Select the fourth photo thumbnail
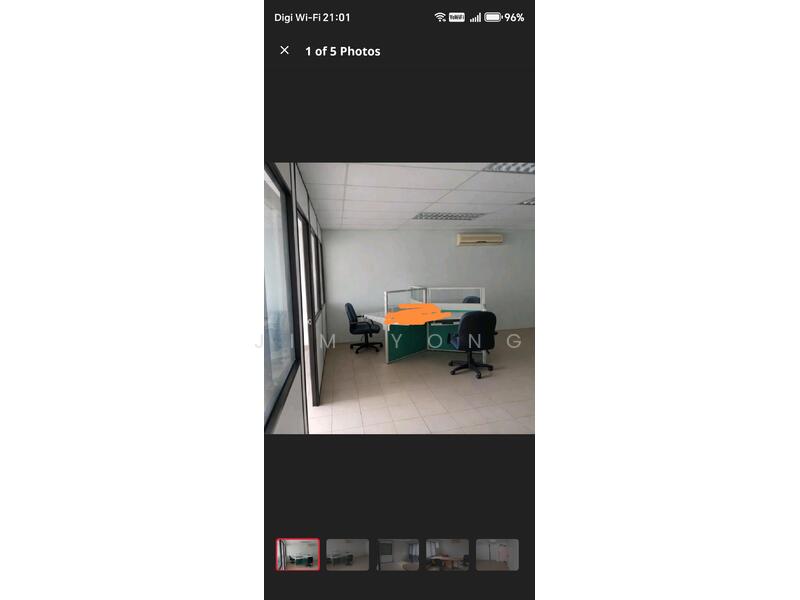The width and height of the screenshot is (800, 600). coord(447,555)
